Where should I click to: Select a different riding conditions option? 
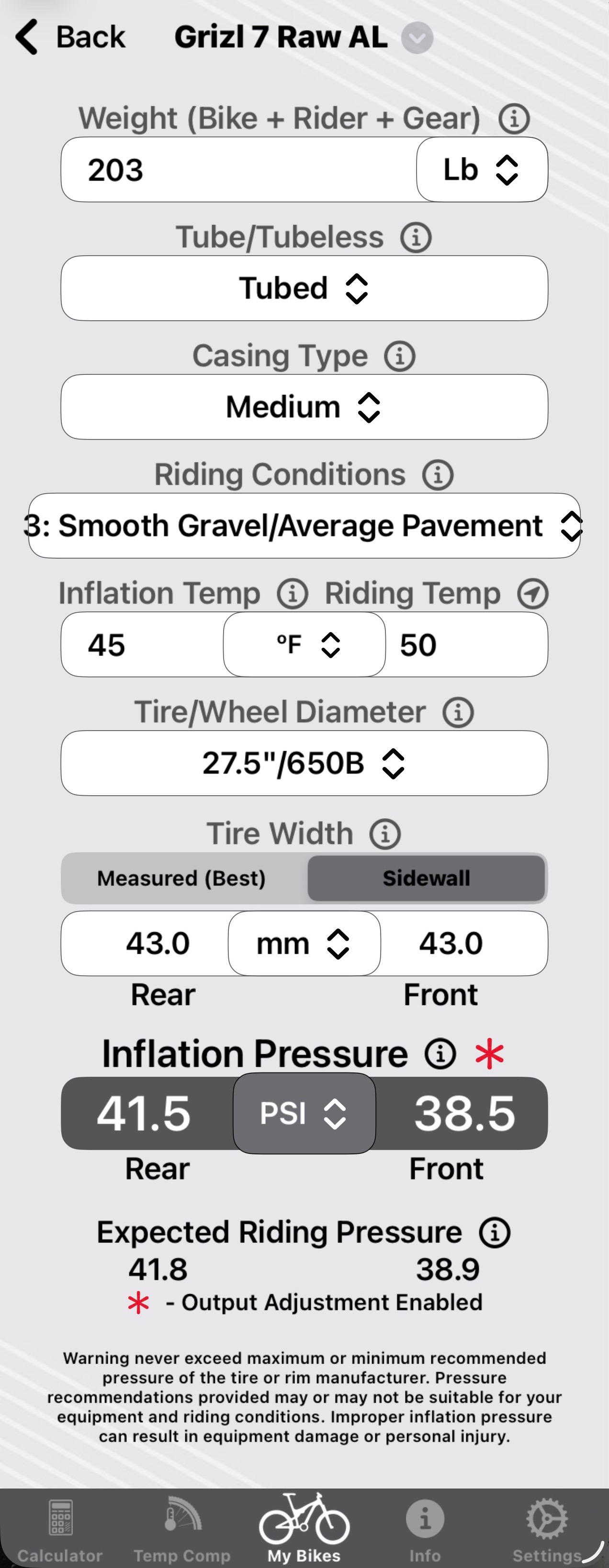304,526
